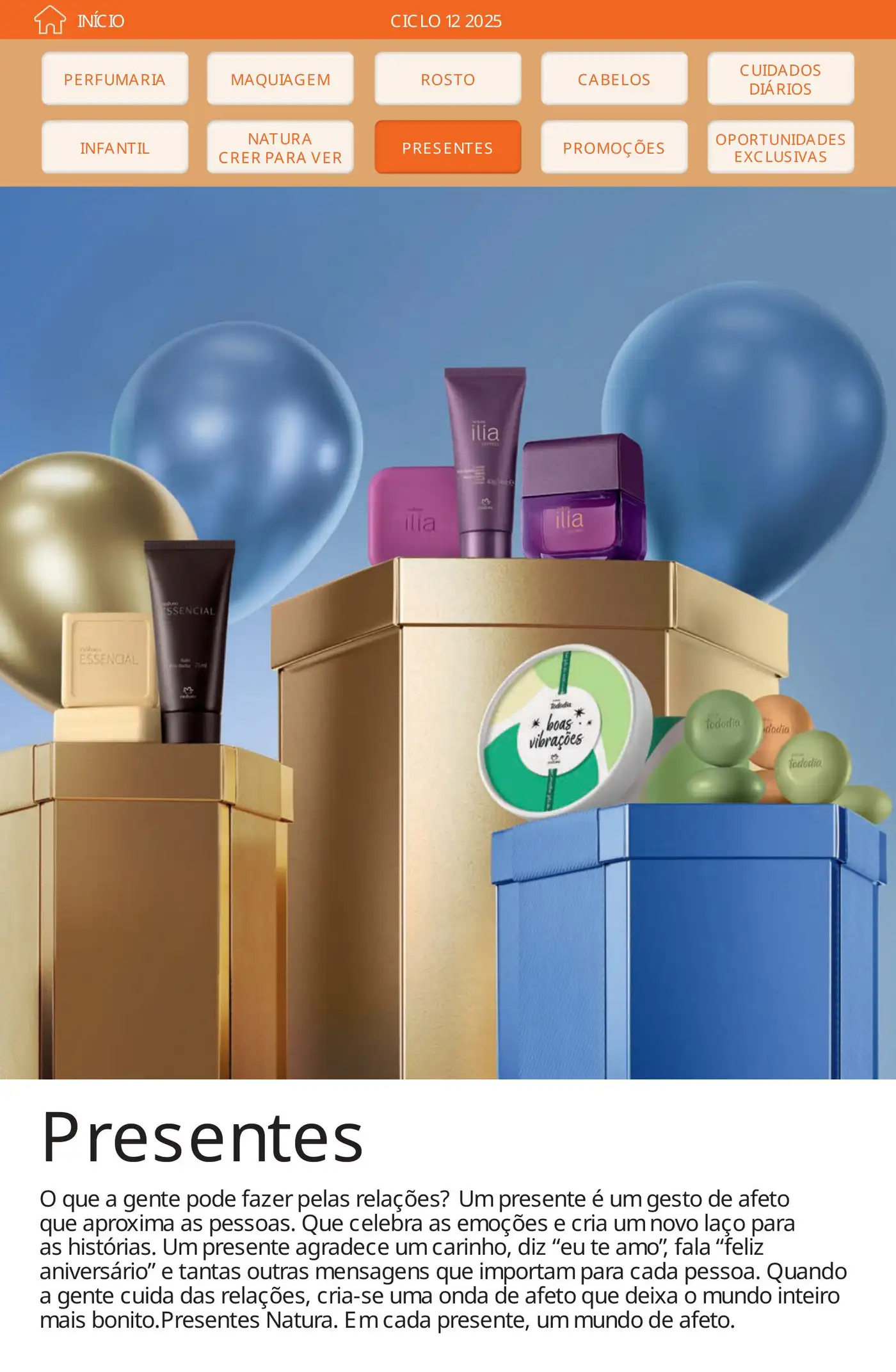The width and height of the screenshot is (896, 1372).
Task: Select the Rosto category
Action: (447, 79)
